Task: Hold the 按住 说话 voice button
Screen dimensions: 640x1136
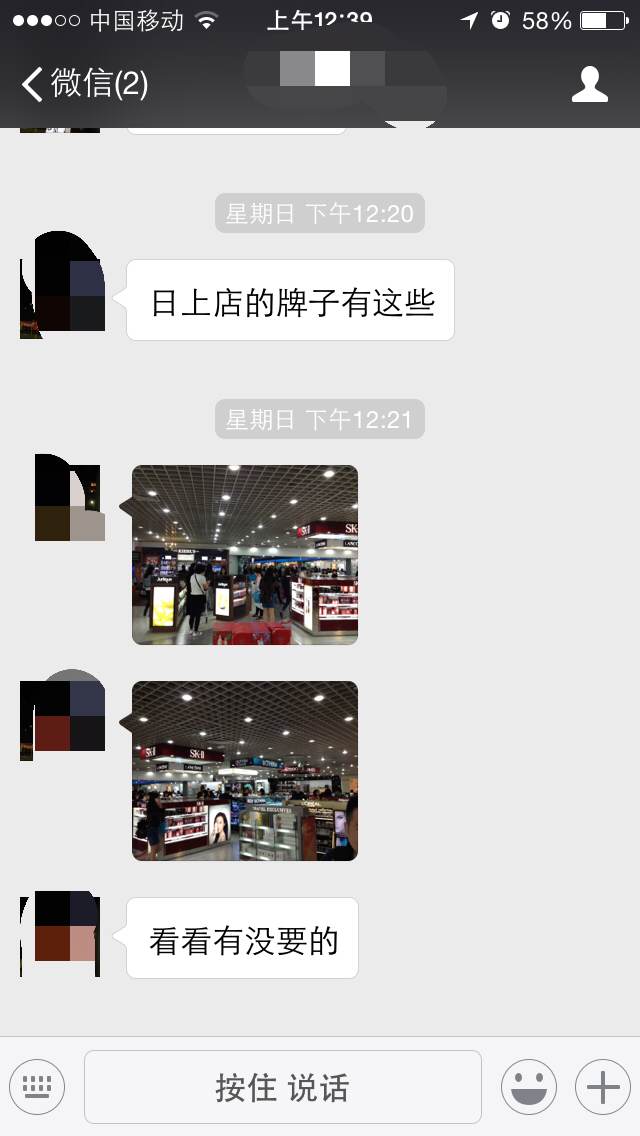Action: (283, 1087)
